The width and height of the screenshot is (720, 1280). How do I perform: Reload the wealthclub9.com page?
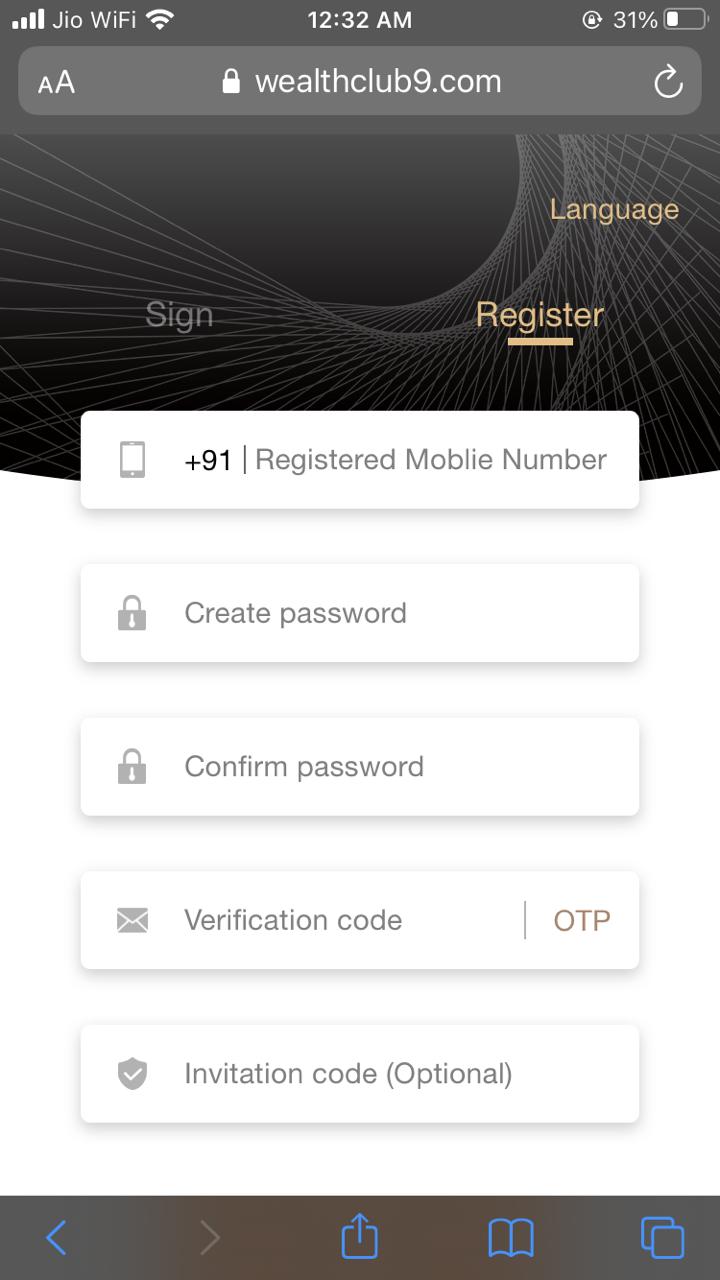pos(668,82)
